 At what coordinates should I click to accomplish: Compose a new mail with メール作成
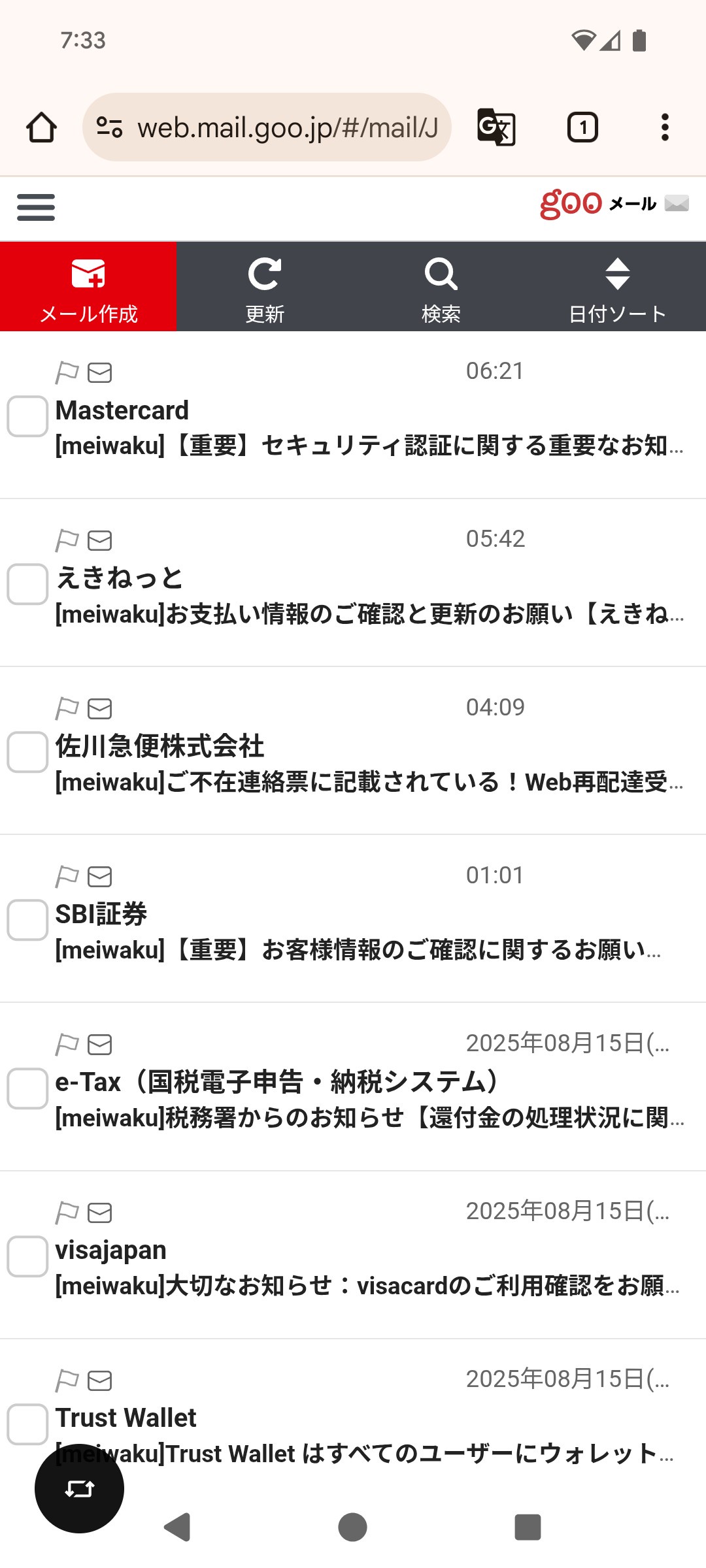point(88,287)
